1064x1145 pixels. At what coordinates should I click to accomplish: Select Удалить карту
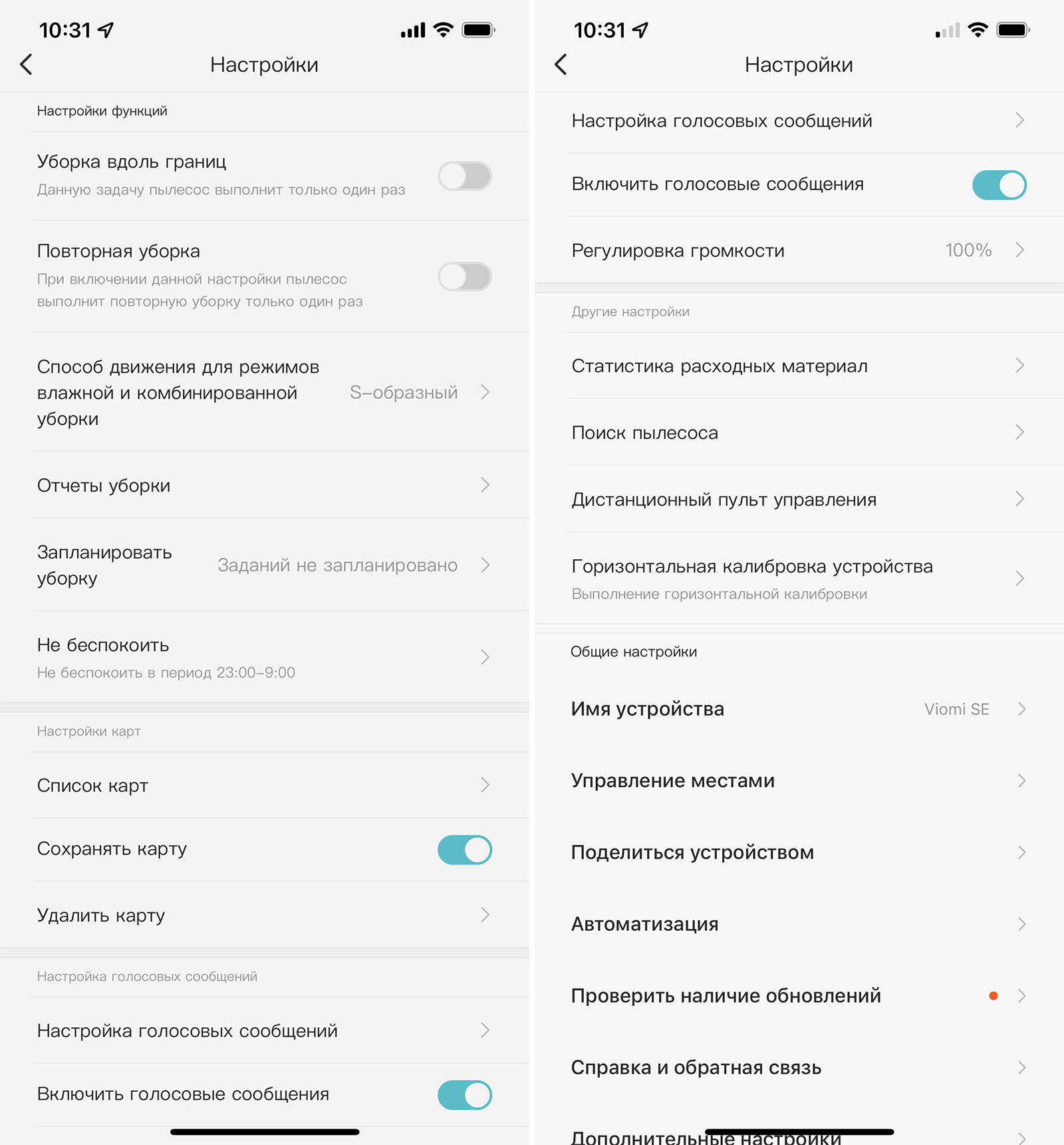pos(265,916)
